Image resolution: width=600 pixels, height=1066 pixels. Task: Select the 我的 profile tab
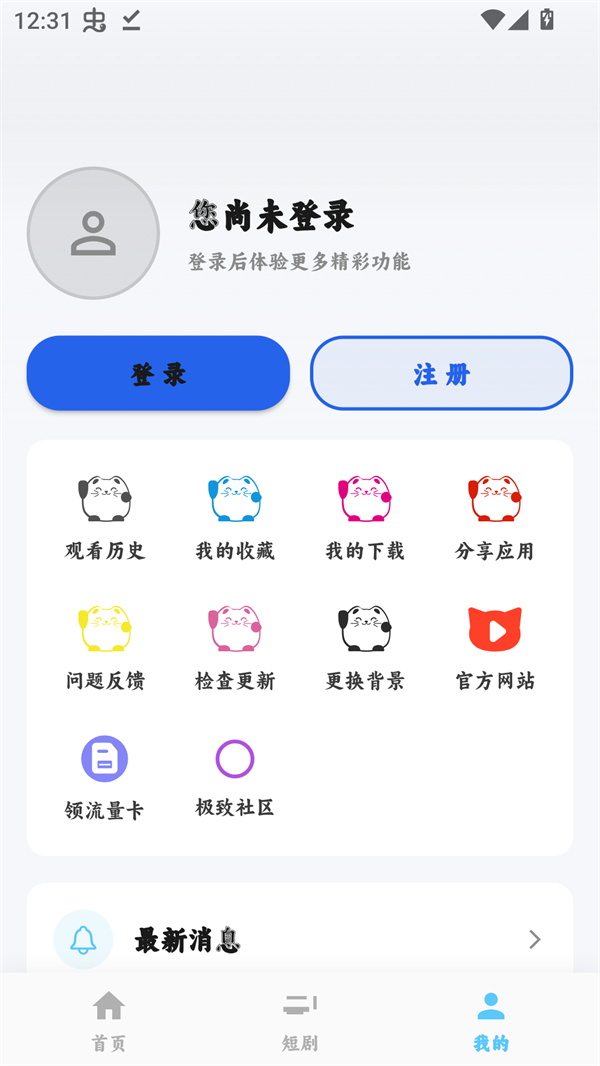pyautogui.click(x=491, y=1021)
